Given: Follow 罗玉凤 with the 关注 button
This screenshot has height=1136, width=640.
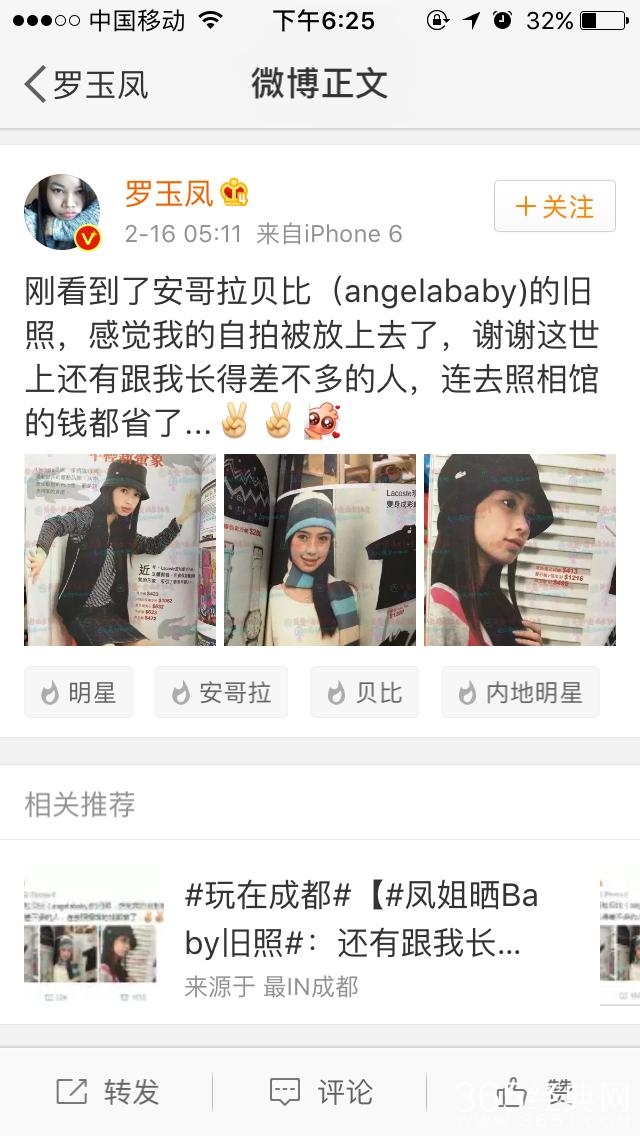Looking at the screenshot, I should point(554,207).
